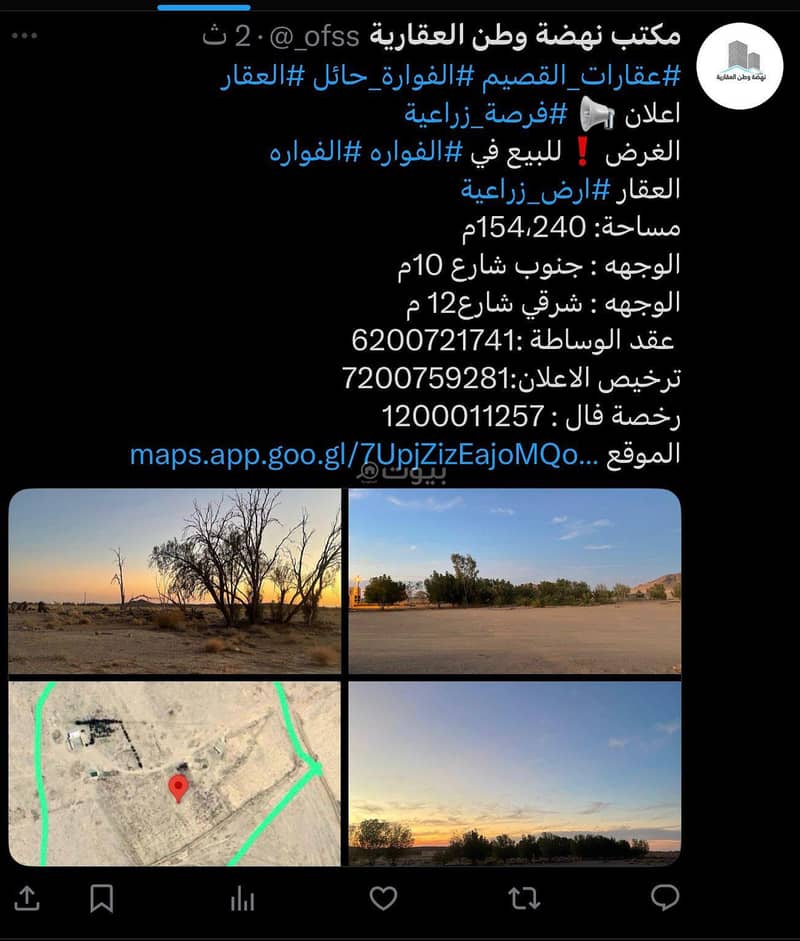Open the real estate office's profile picture
The width and height of the screenshot is (800, 941).
click(739, 63)
